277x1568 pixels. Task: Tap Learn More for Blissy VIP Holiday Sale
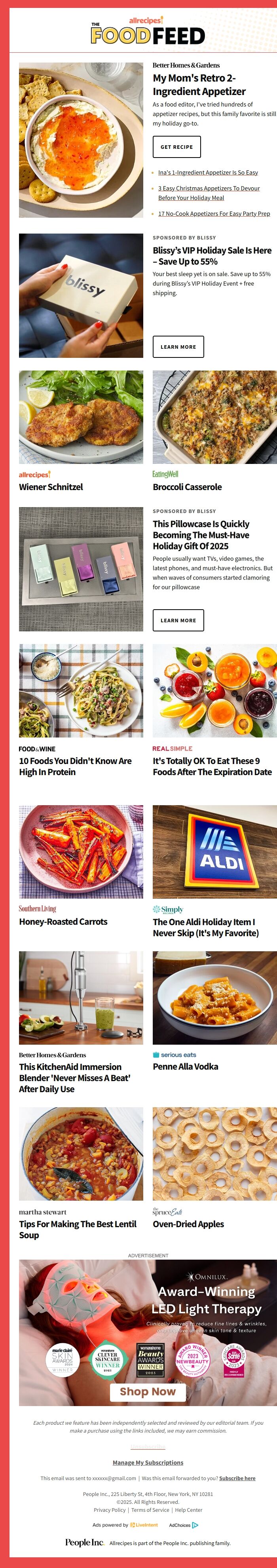tap(178, 346)
